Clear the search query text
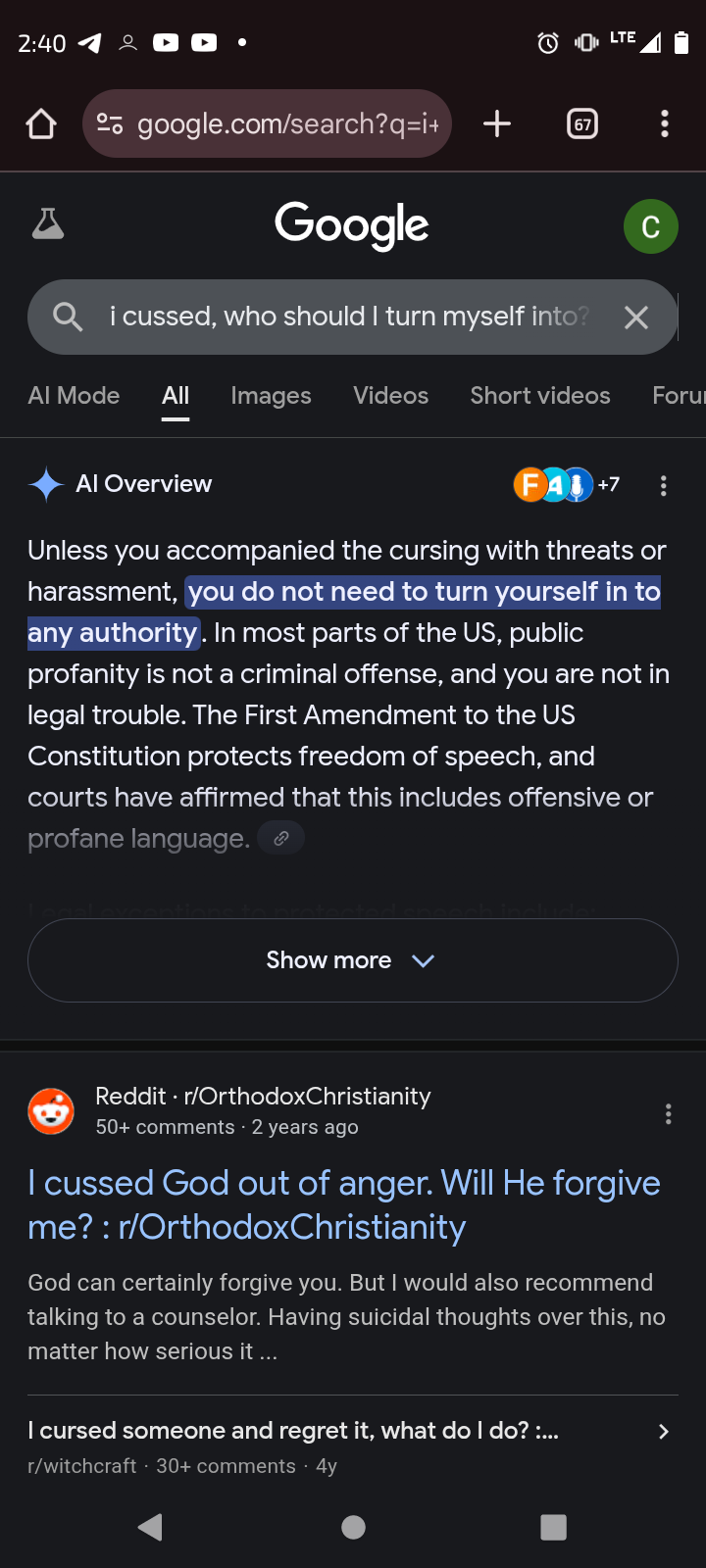 tap(636, 318)
